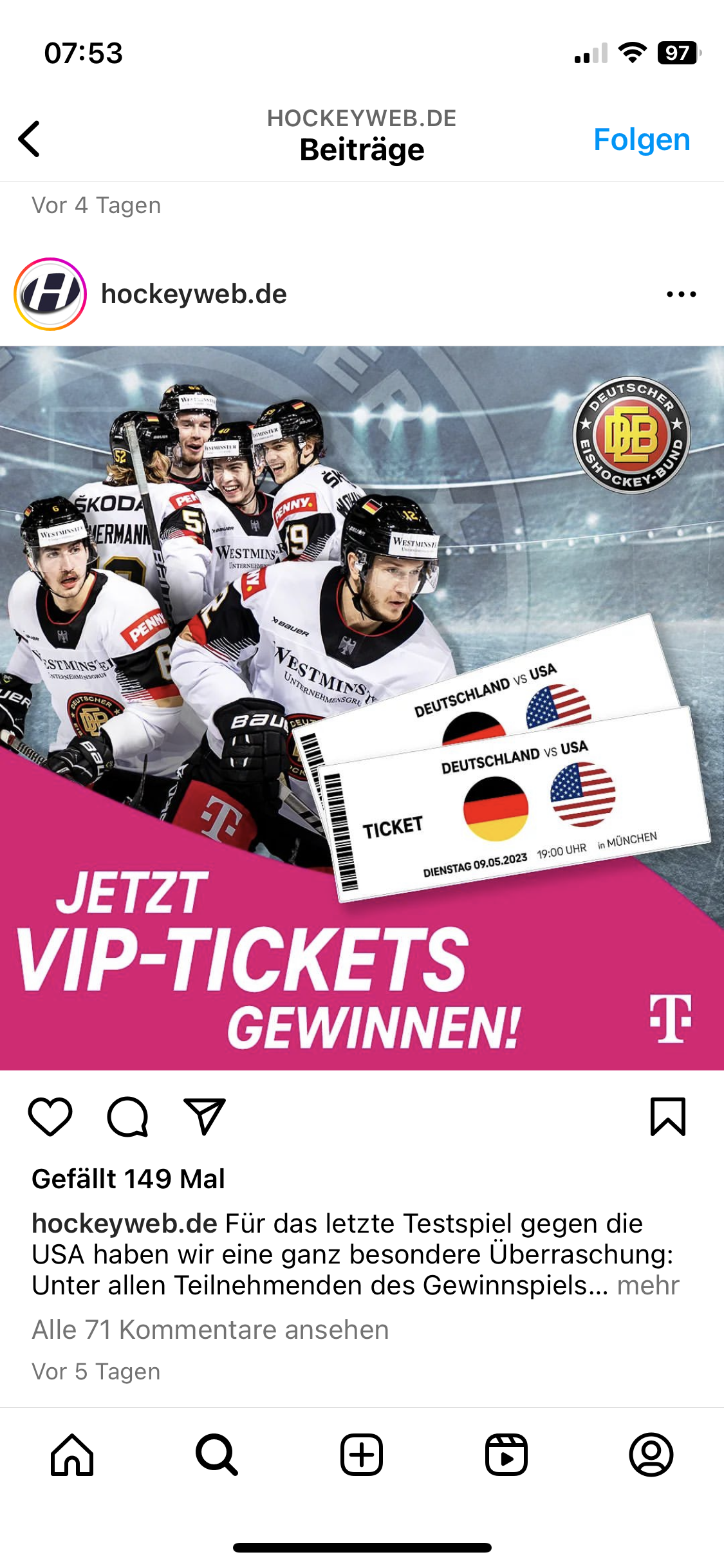Switch to the Search tab
Image resolution: width=724 pixels, height=1568 pixels.
pos(217,1455)
